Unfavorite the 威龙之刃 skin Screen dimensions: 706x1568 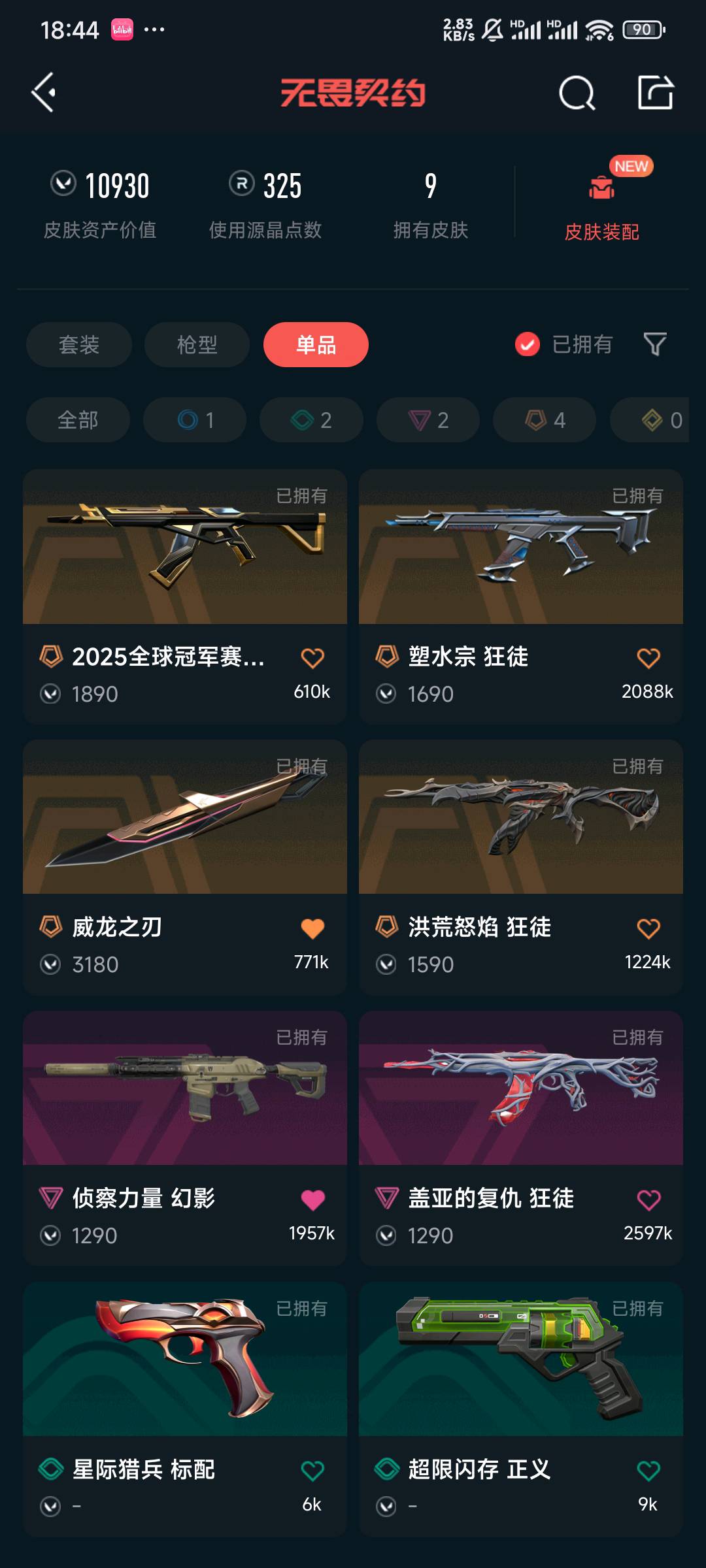pos(312,928)
